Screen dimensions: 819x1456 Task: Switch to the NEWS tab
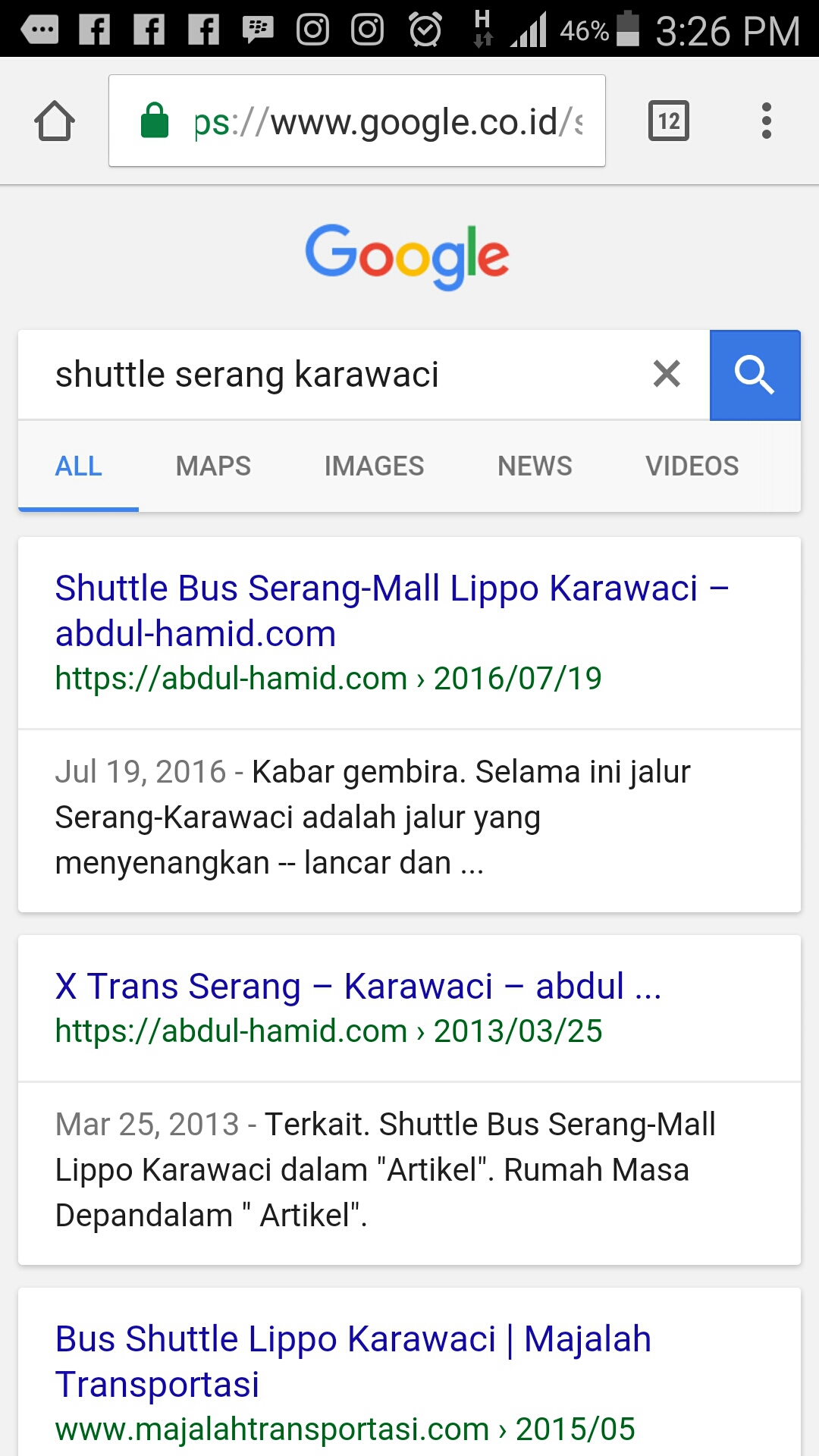pyautogui.click(x=535, y=466)
